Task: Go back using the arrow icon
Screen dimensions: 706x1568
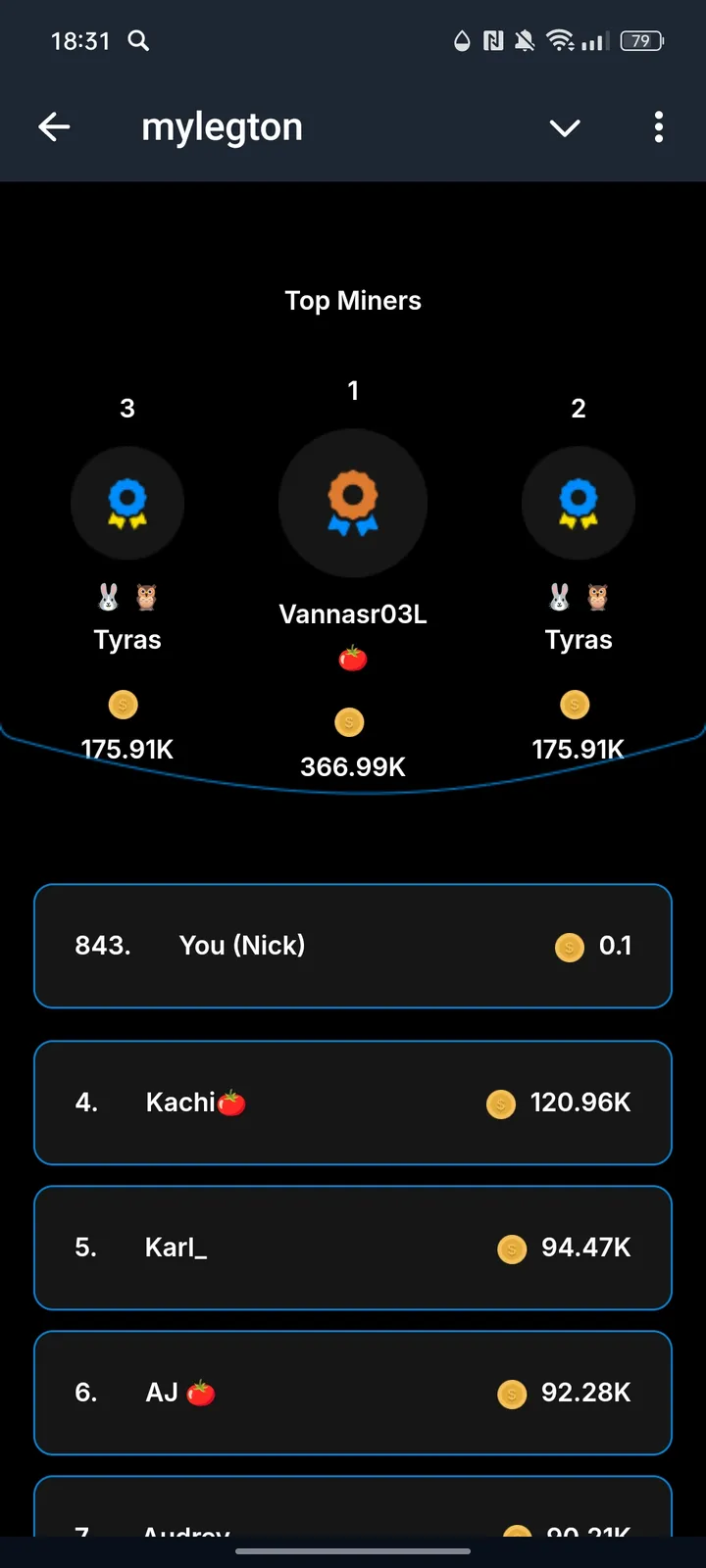Action: pos(54,126)
